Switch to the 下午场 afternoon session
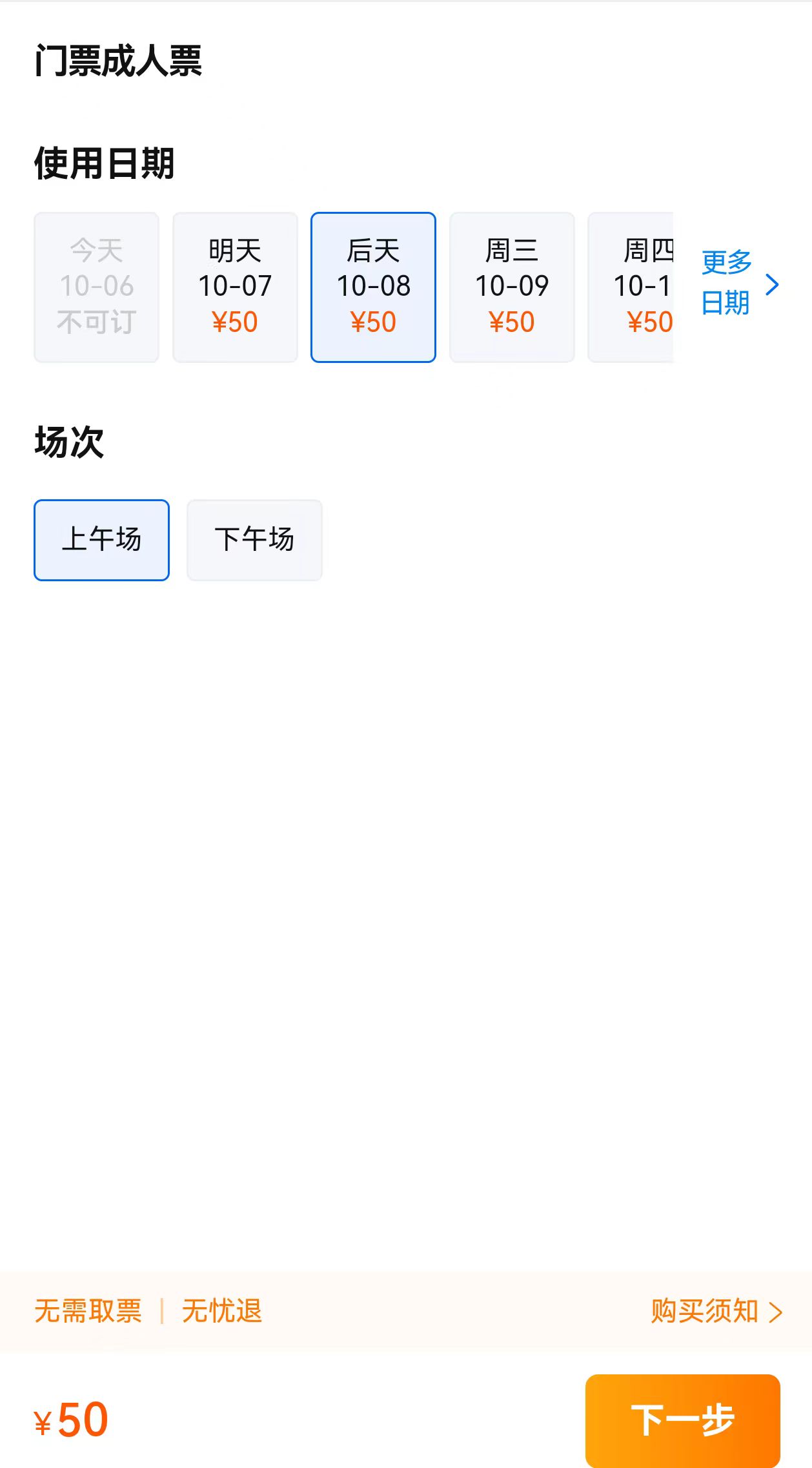The width and height of the screenshot is (812, 1468). [x=254, y=540]
